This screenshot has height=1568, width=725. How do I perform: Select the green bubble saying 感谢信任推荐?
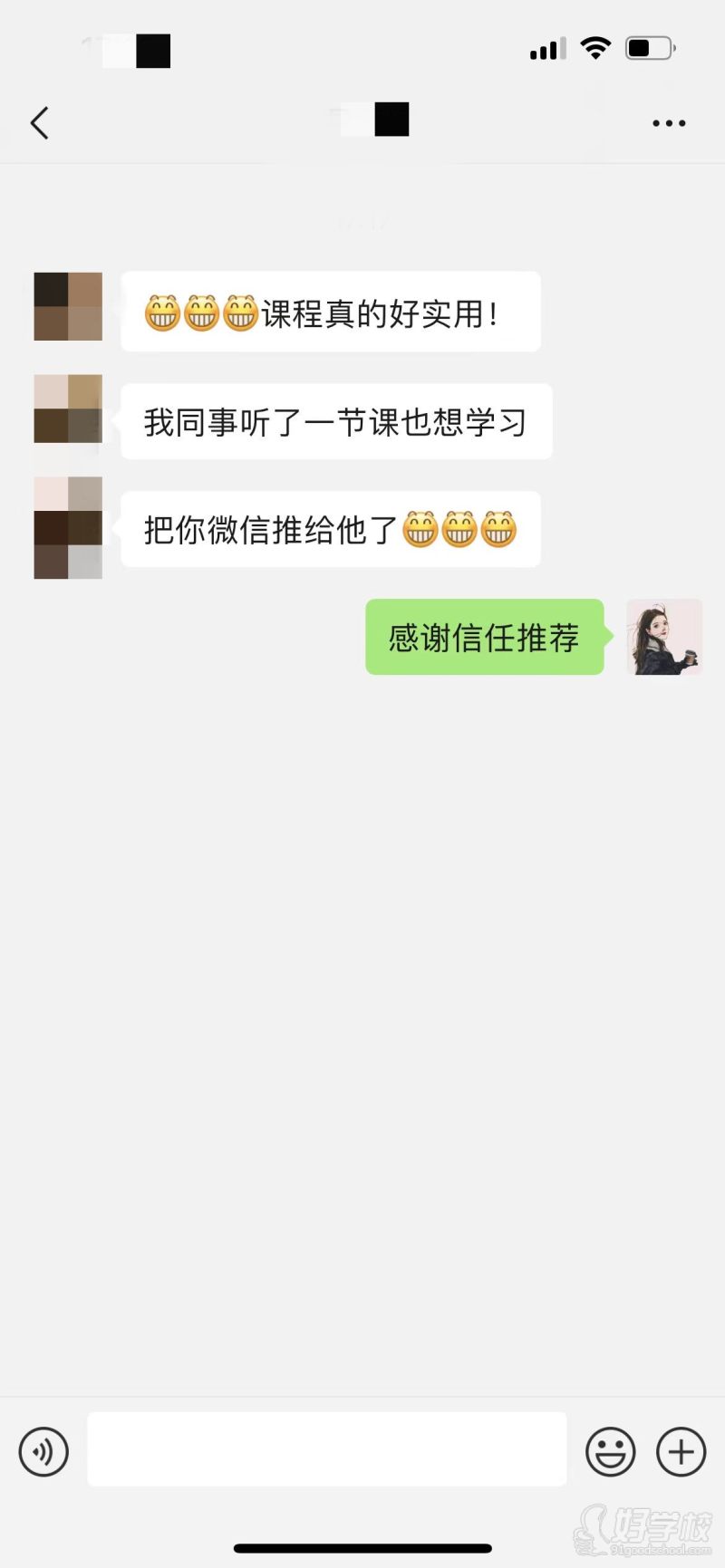click(x=485, y=638)
